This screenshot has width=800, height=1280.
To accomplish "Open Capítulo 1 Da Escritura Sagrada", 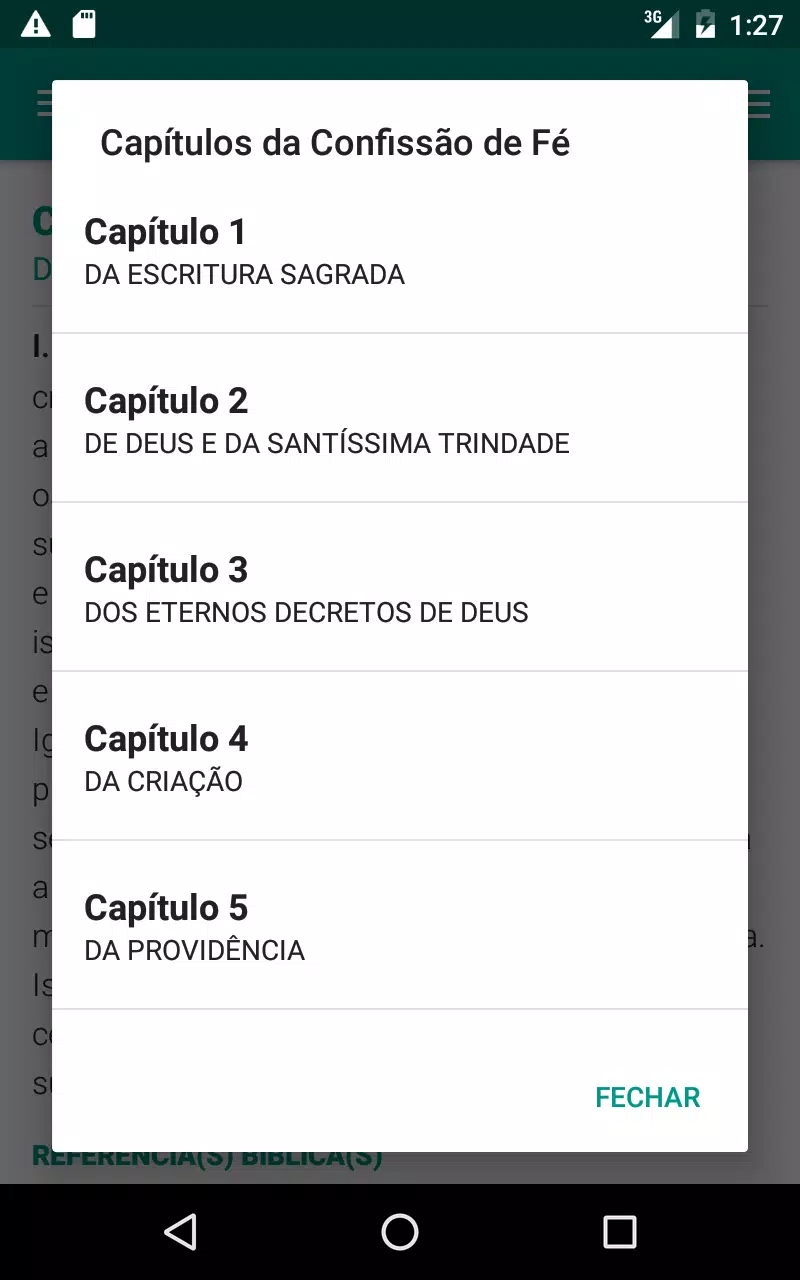I will (400, 250).
